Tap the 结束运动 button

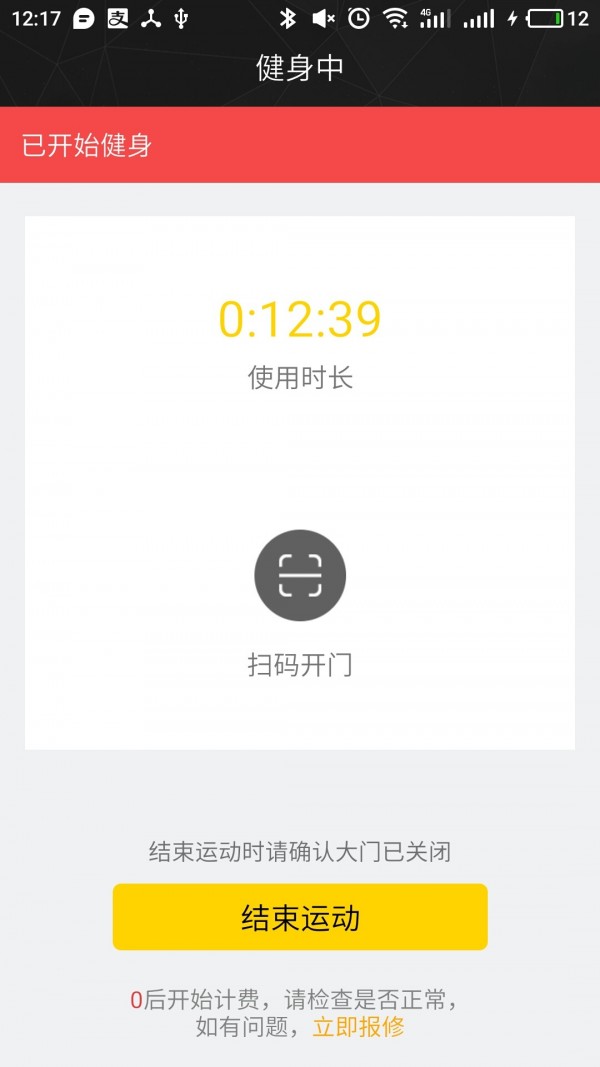(300, 917)
